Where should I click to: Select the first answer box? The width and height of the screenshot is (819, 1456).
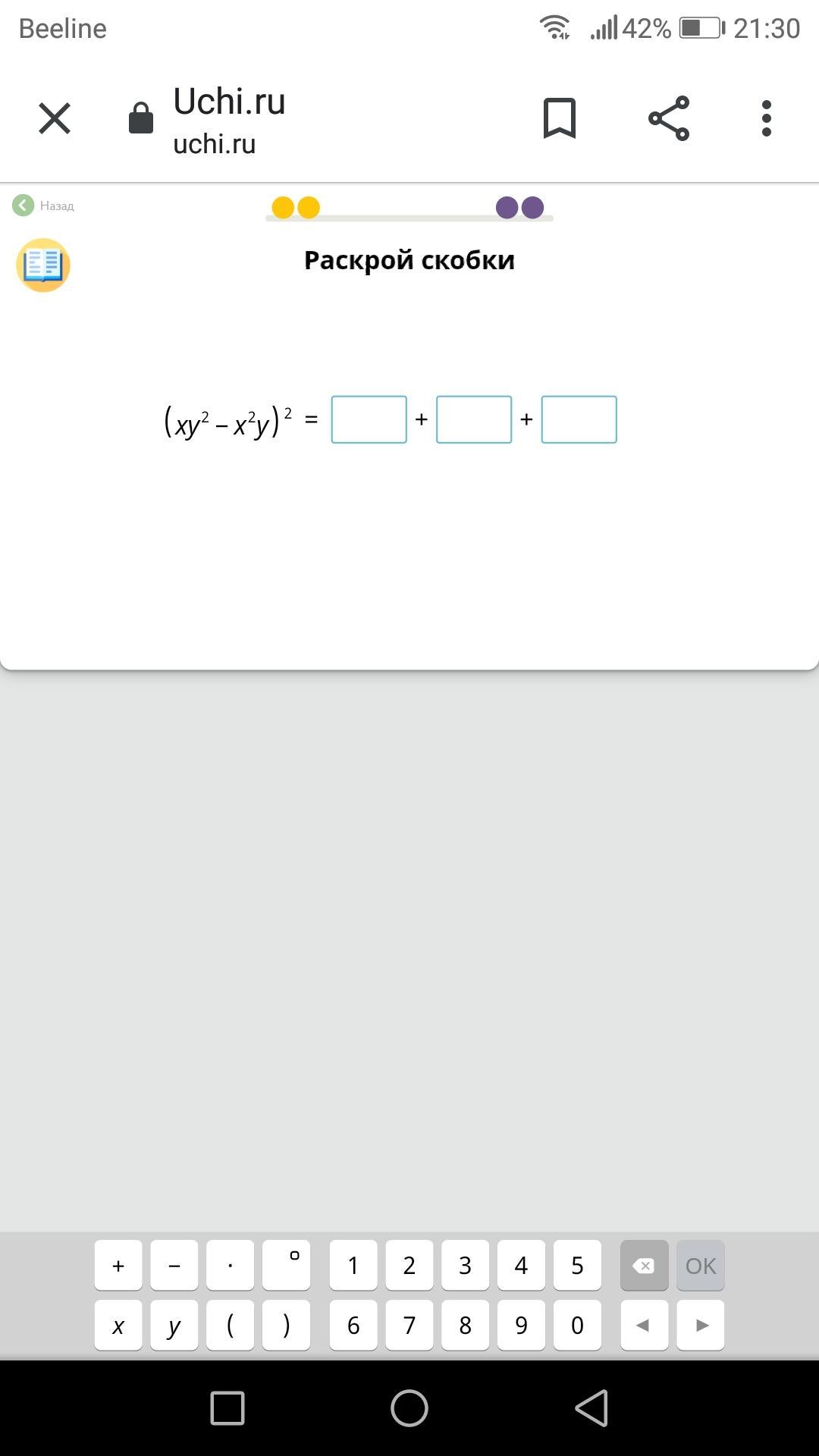[369, 419]
